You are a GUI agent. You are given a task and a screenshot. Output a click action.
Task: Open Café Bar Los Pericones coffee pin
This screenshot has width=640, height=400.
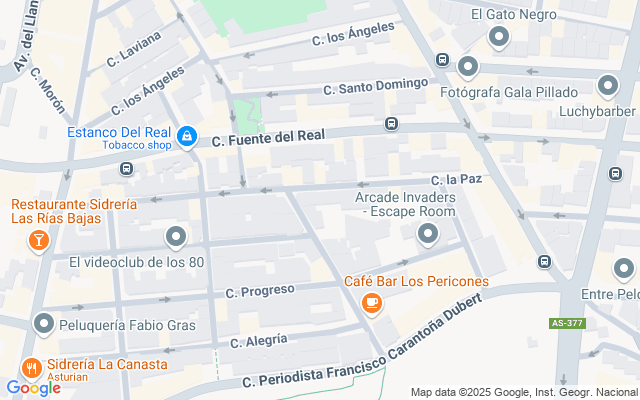[x=372, y=304]
